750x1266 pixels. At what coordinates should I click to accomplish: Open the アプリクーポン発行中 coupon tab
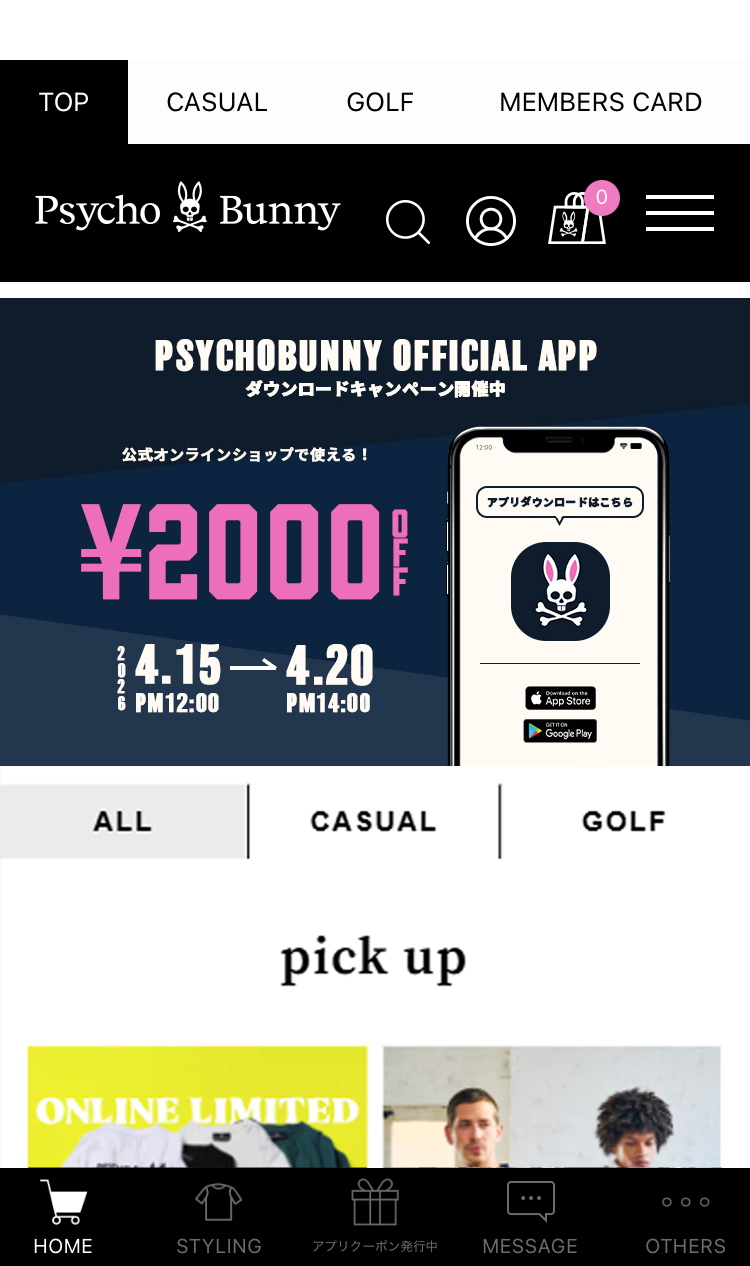tap(375, 1216)
